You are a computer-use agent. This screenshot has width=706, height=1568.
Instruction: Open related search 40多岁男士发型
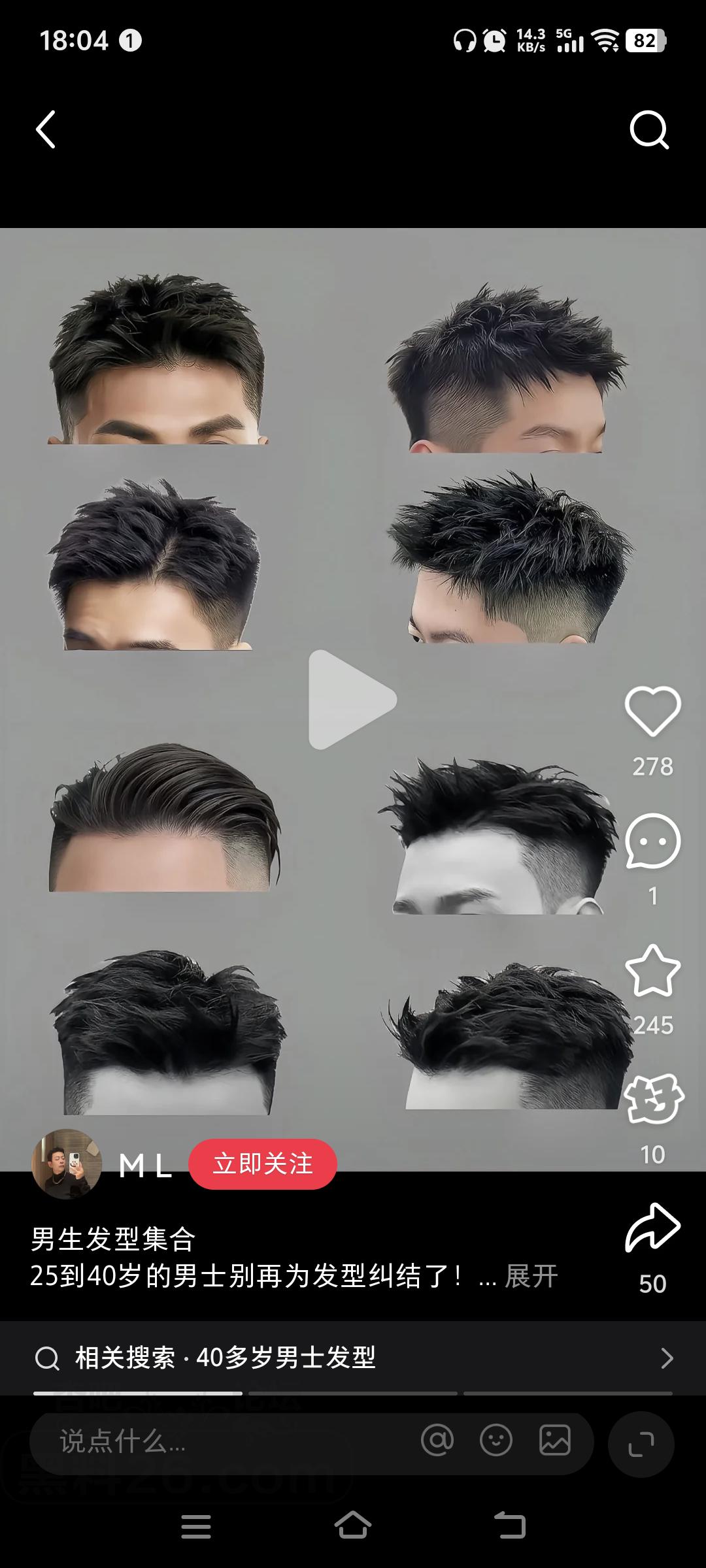(x=353, y=1358)
